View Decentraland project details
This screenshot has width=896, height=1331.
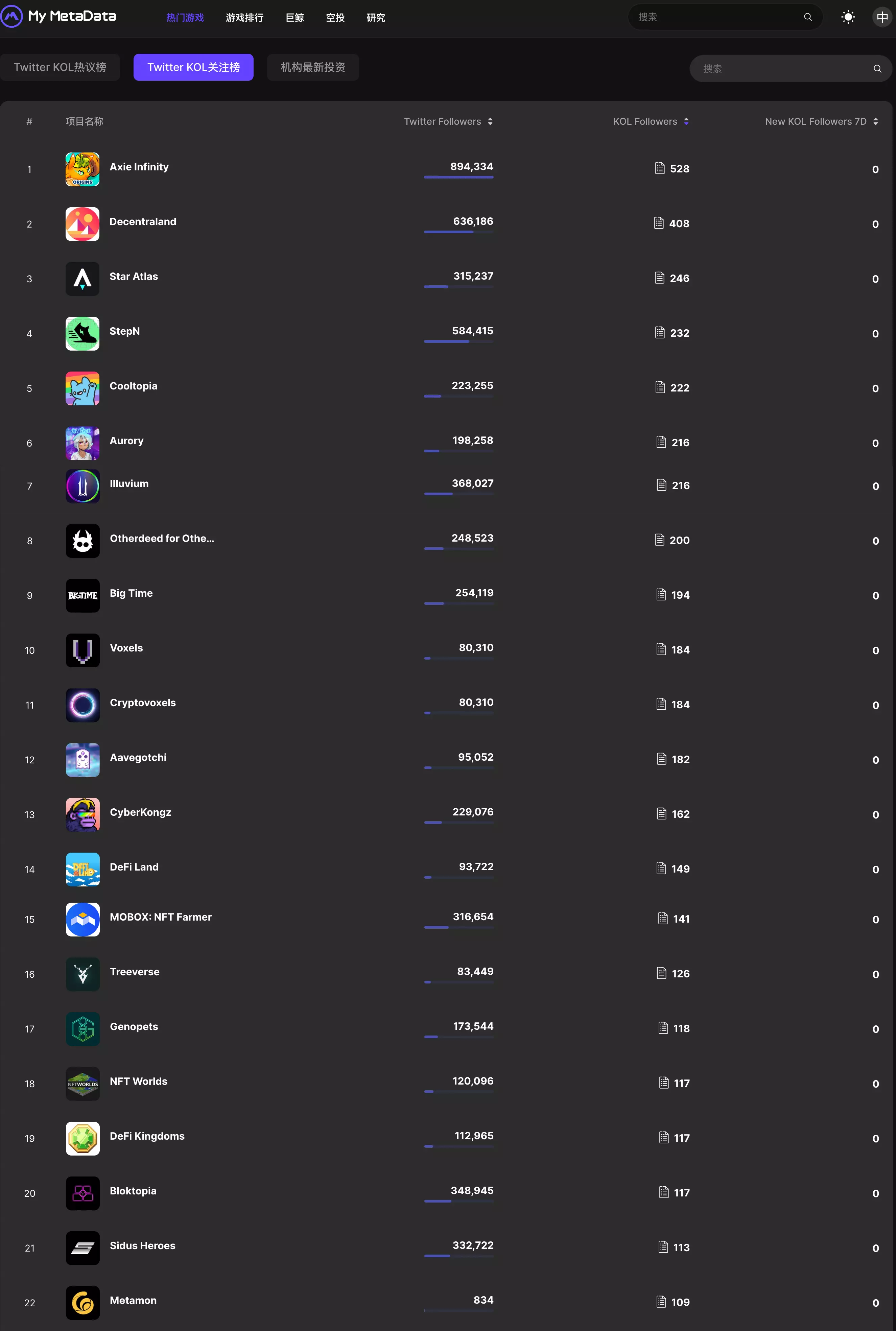[x=143, y=222]
